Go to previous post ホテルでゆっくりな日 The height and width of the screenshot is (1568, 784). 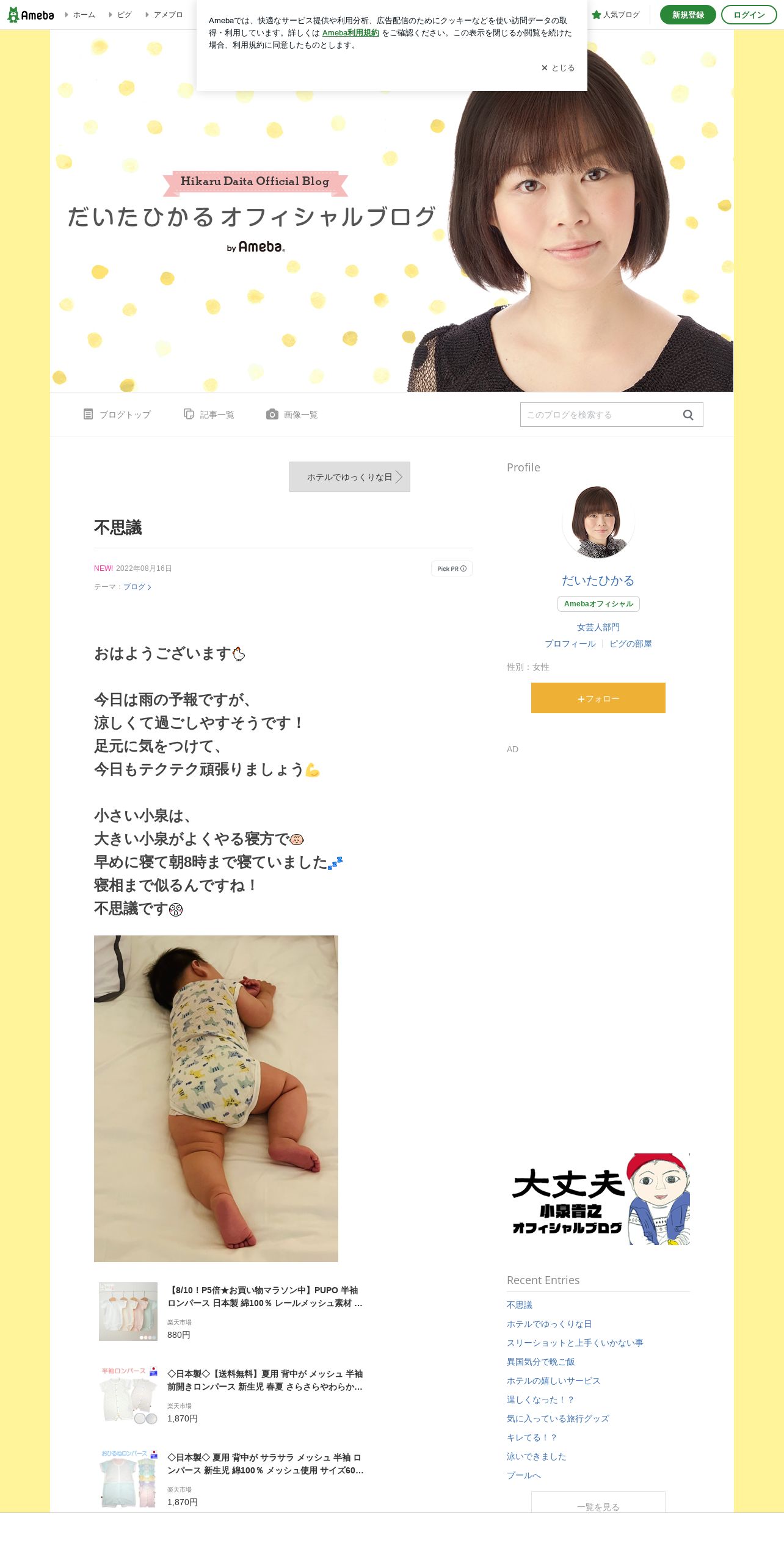point(350,477)
